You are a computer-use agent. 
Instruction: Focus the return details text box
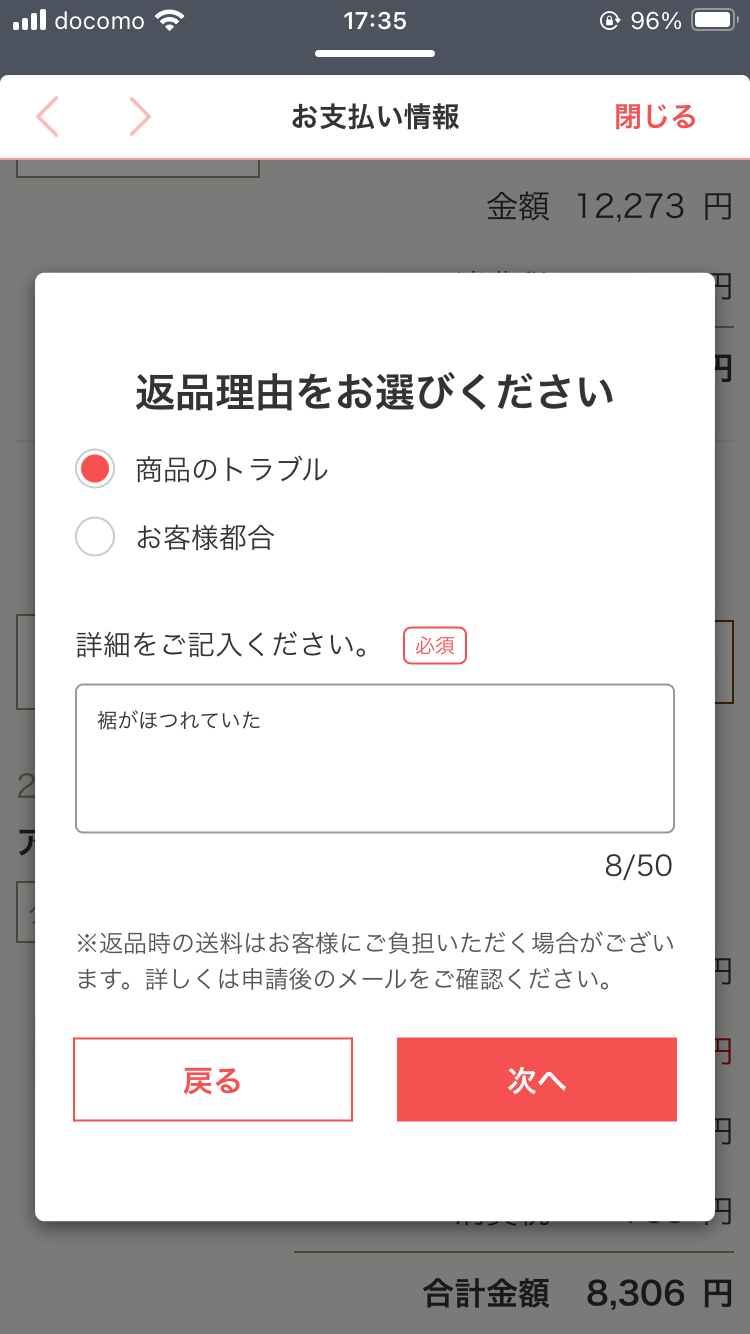[375, 758]
